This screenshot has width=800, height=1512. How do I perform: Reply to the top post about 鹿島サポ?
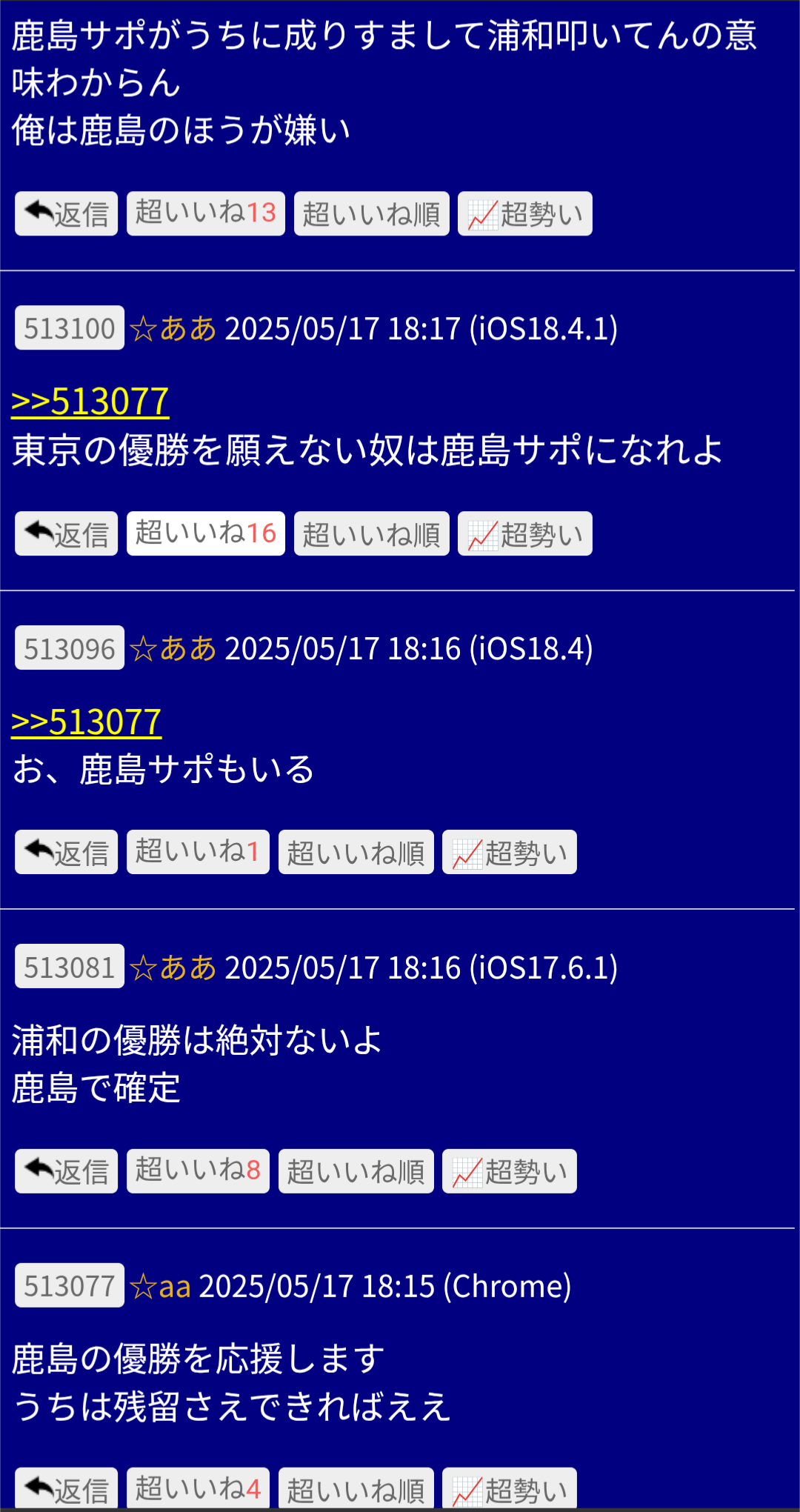66,213
